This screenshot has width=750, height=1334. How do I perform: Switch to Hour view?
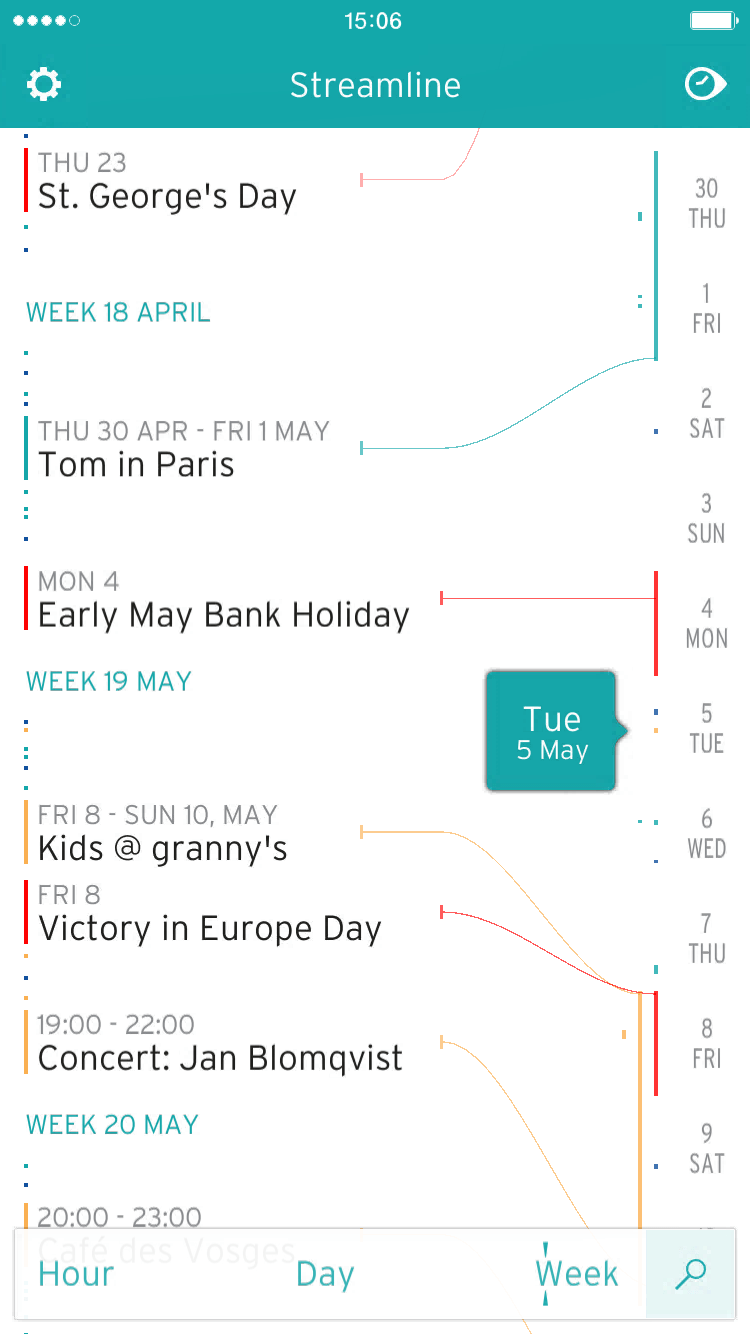pos(76,1274)
